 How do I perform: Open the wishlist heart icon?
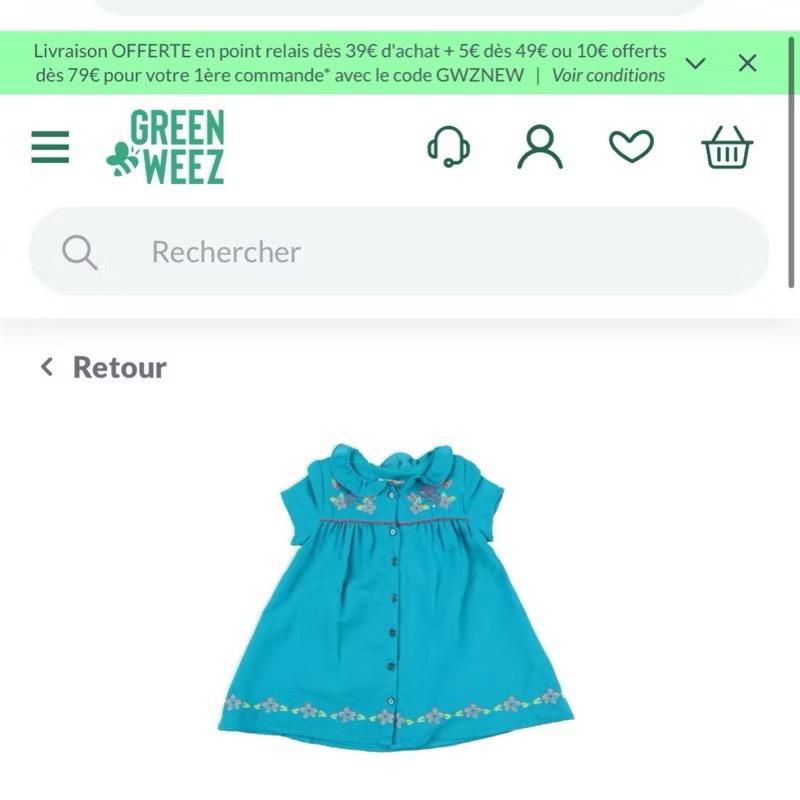631,147
